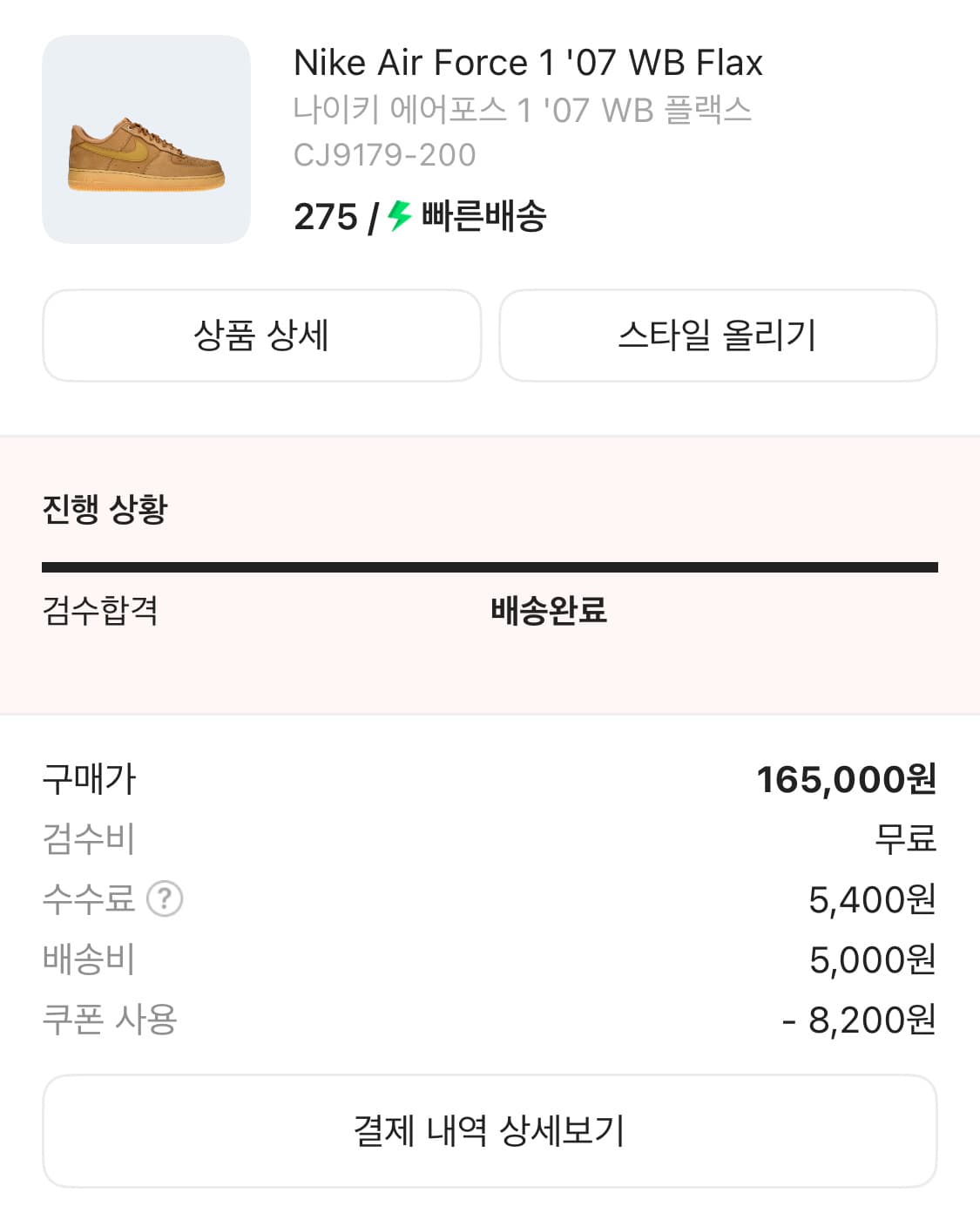Click the Korean product name 나이키 에어포스 1
980x1227 pixels.
click(x=523, y=111)
